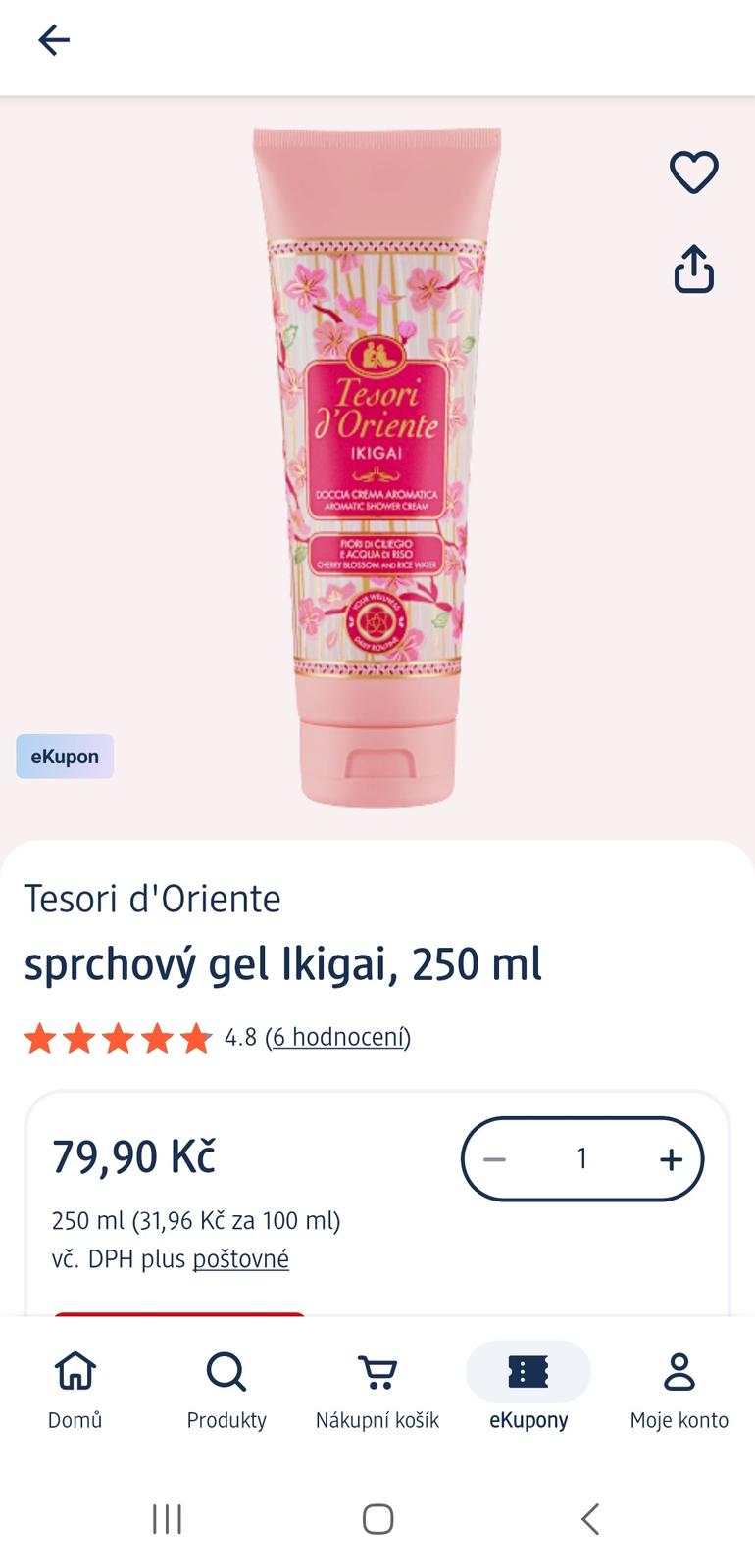View the Ikigai shower gel product image

(x=377, y=465)
